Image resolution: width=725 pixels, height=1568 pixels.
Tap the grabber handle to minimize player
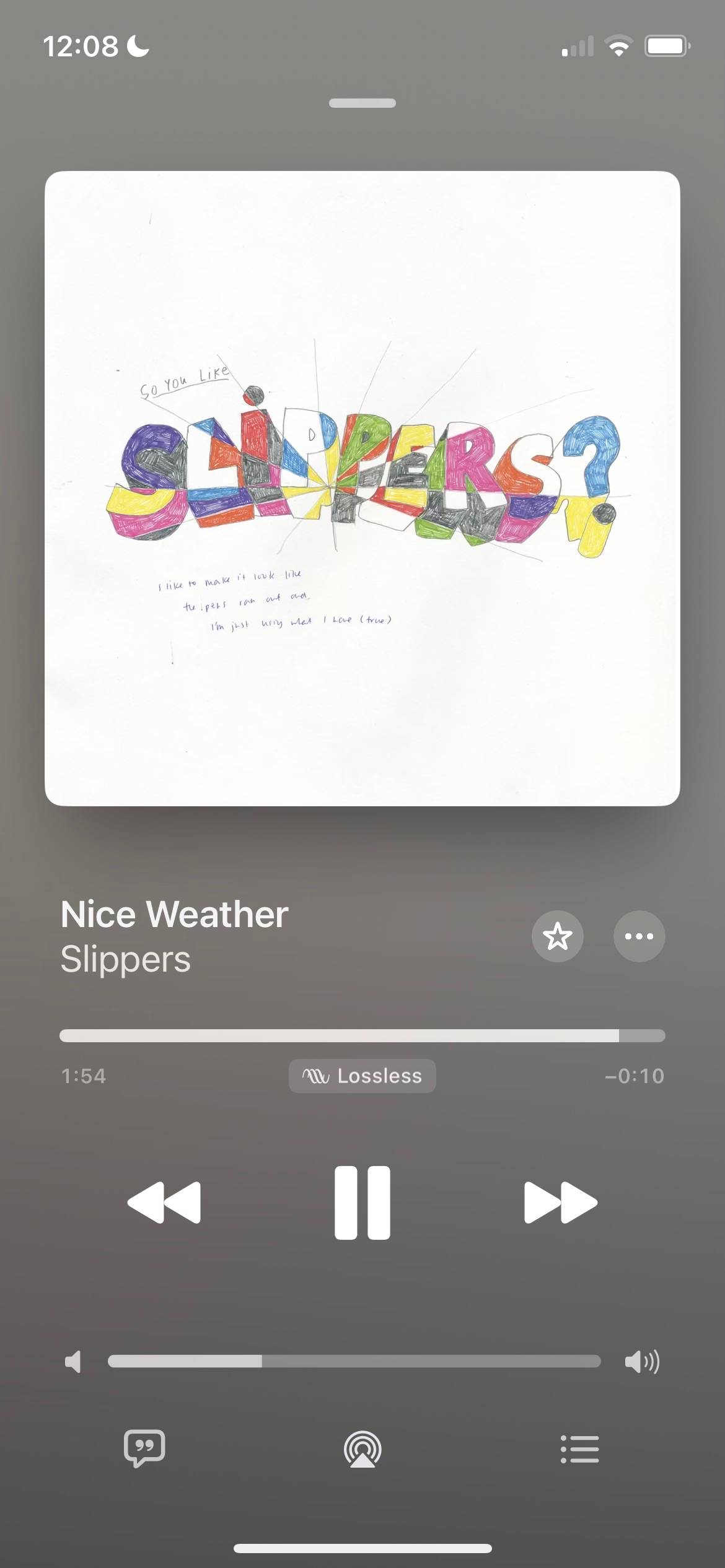[x=362, y=103]
